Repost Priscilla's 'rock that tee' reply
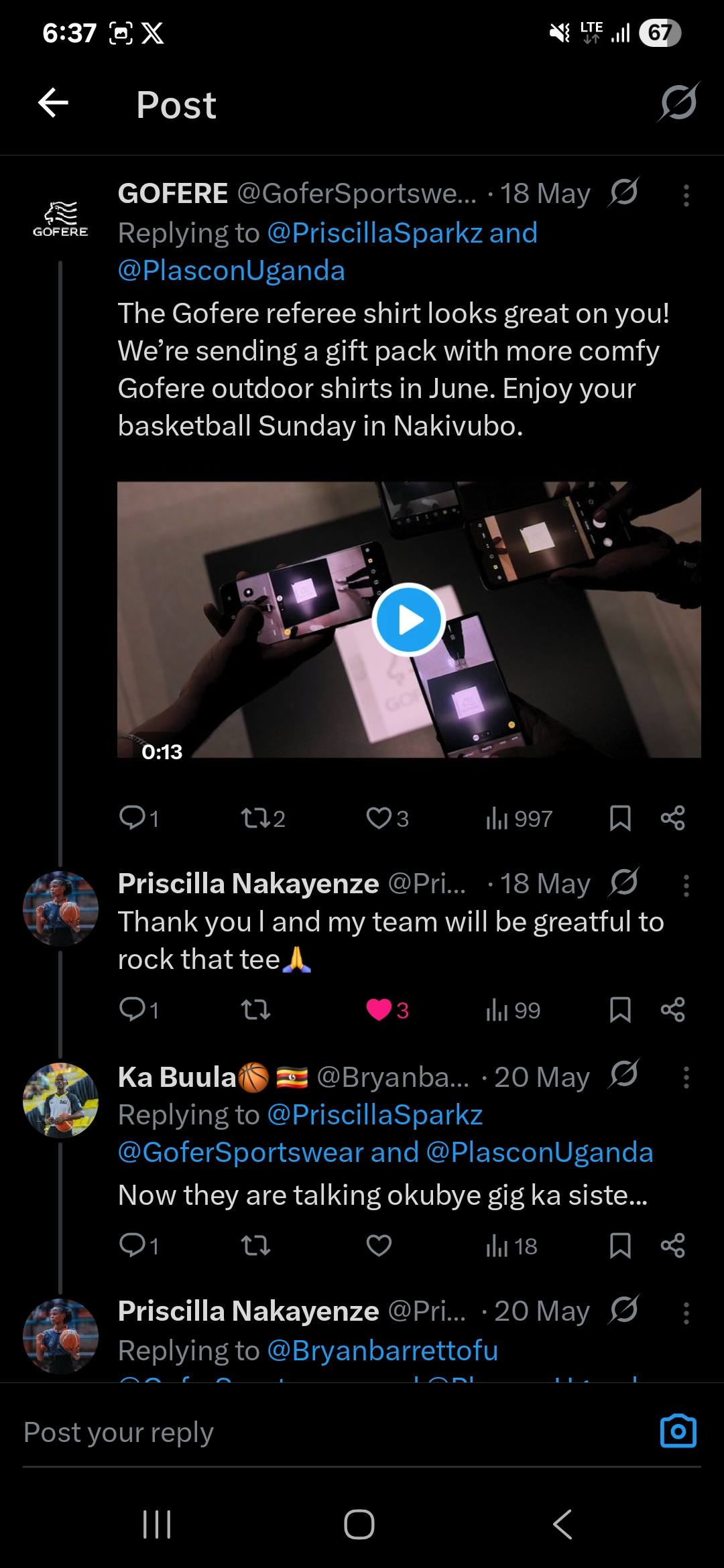 pos(255,1009)
